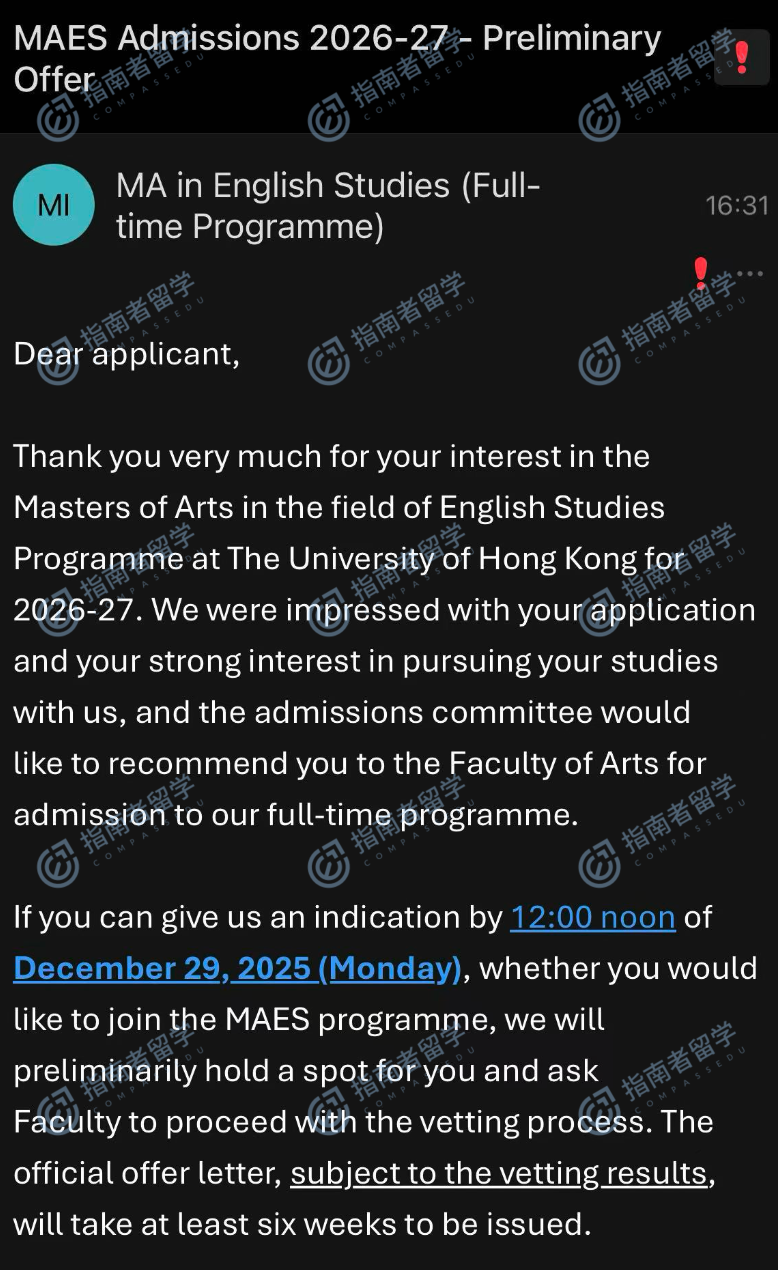Tap the MI sender avatar
Image resolution: width=778 pixels, height=1270 pixels.
54,205
